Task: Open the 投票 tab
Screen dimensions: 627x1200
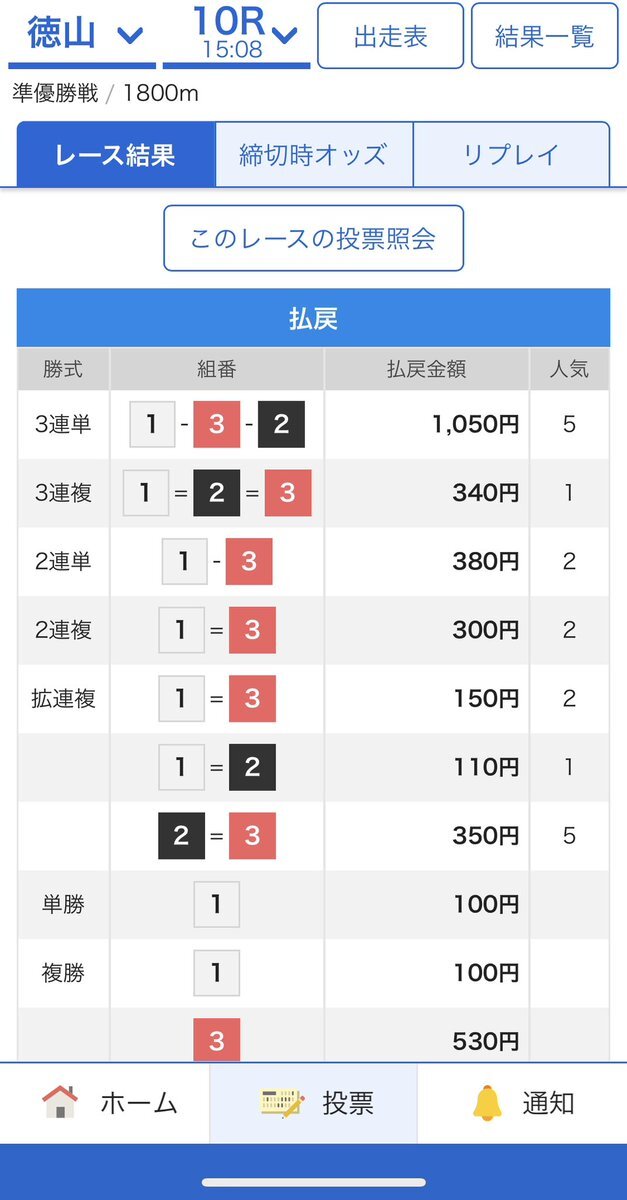Action: (x=313, y=1103)
